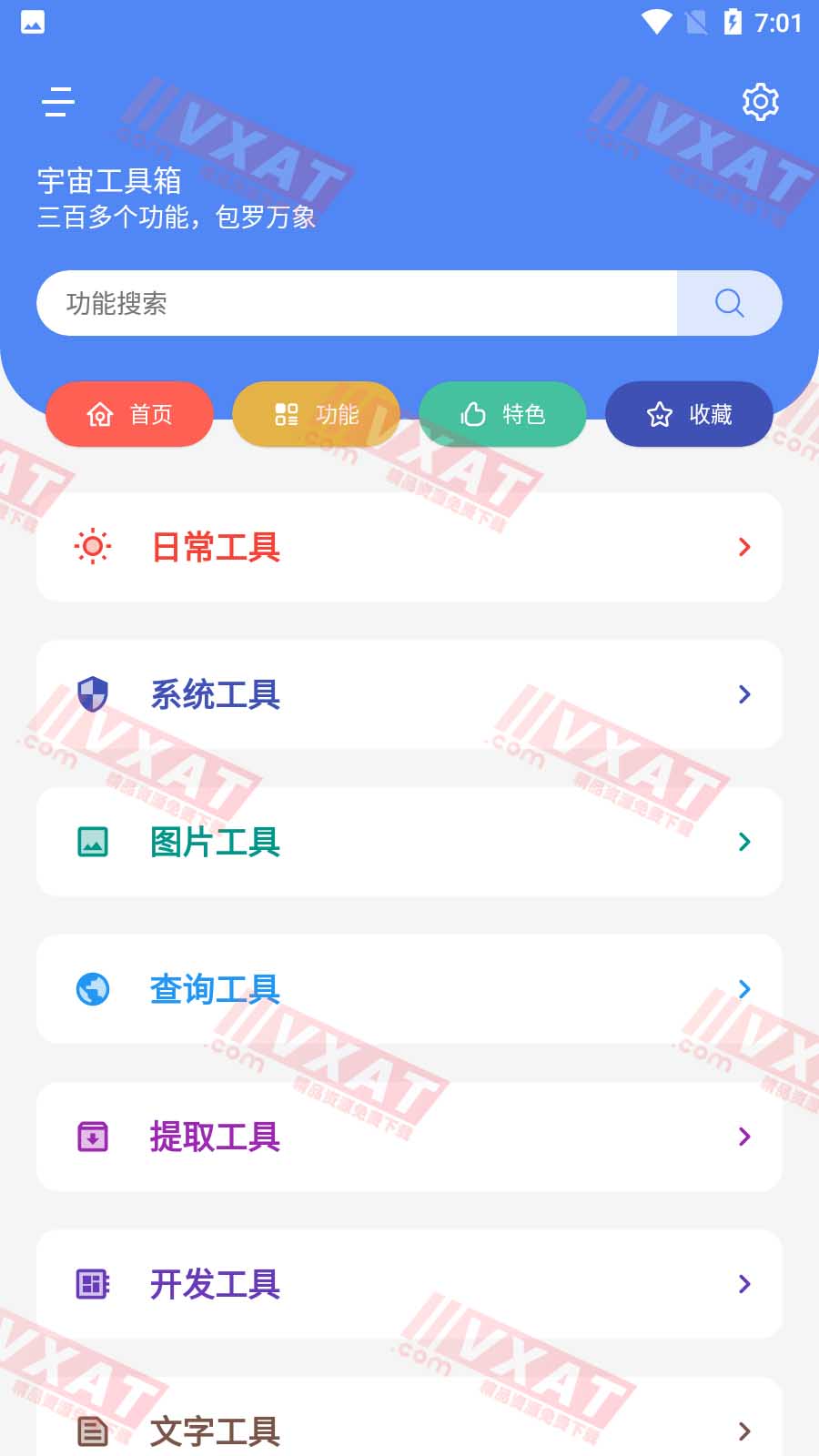
Task: Click the 查询工具 globe icon
Action: (91, 989)
